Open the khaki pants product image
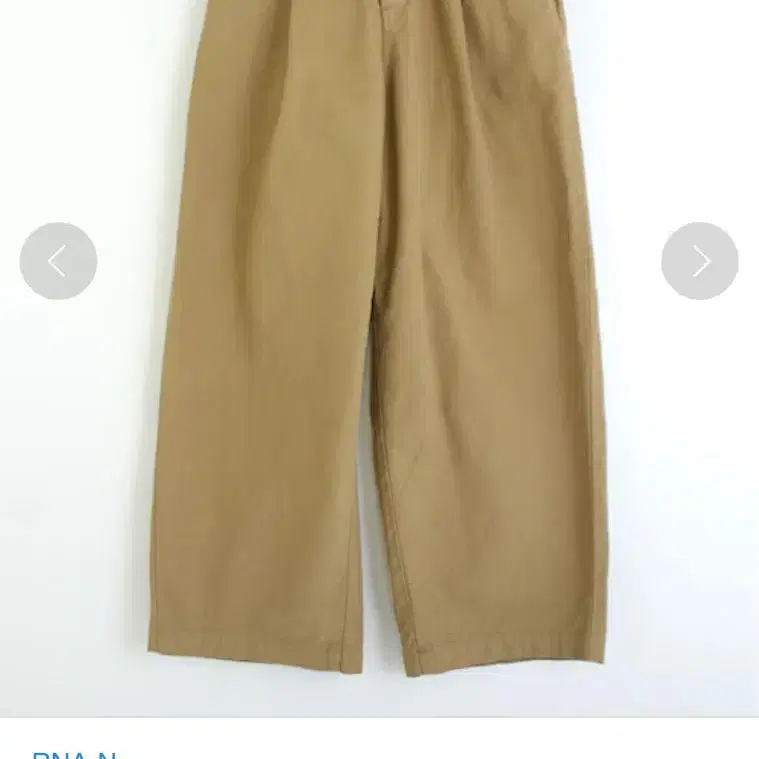Viewport: 759px width, 759px height. click(379, 358)
